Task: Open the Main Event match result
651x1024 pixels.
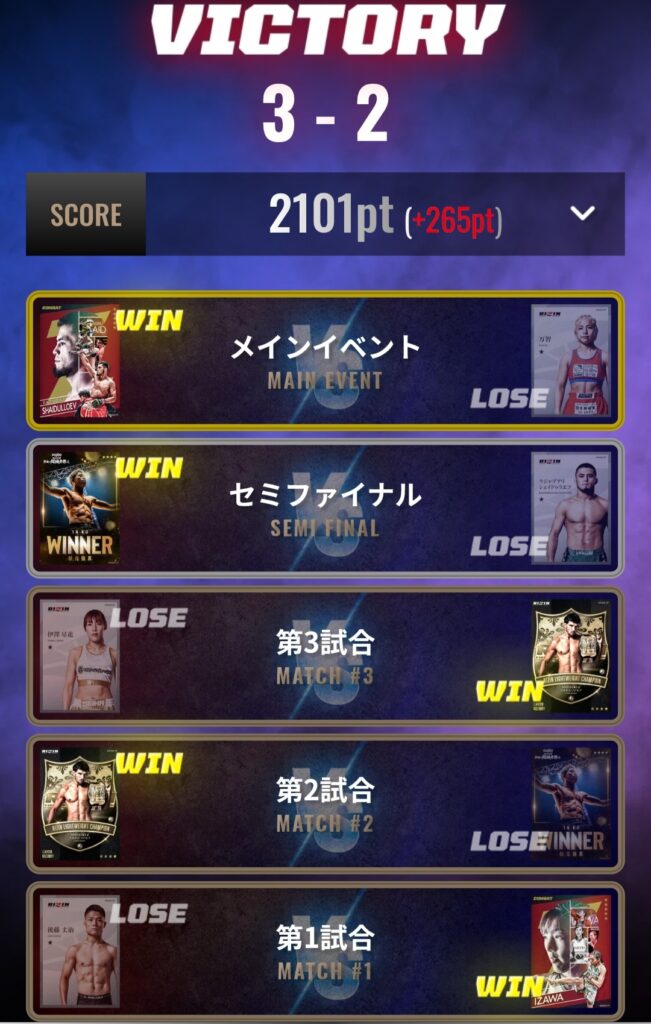Action: [x=325, y=361]
